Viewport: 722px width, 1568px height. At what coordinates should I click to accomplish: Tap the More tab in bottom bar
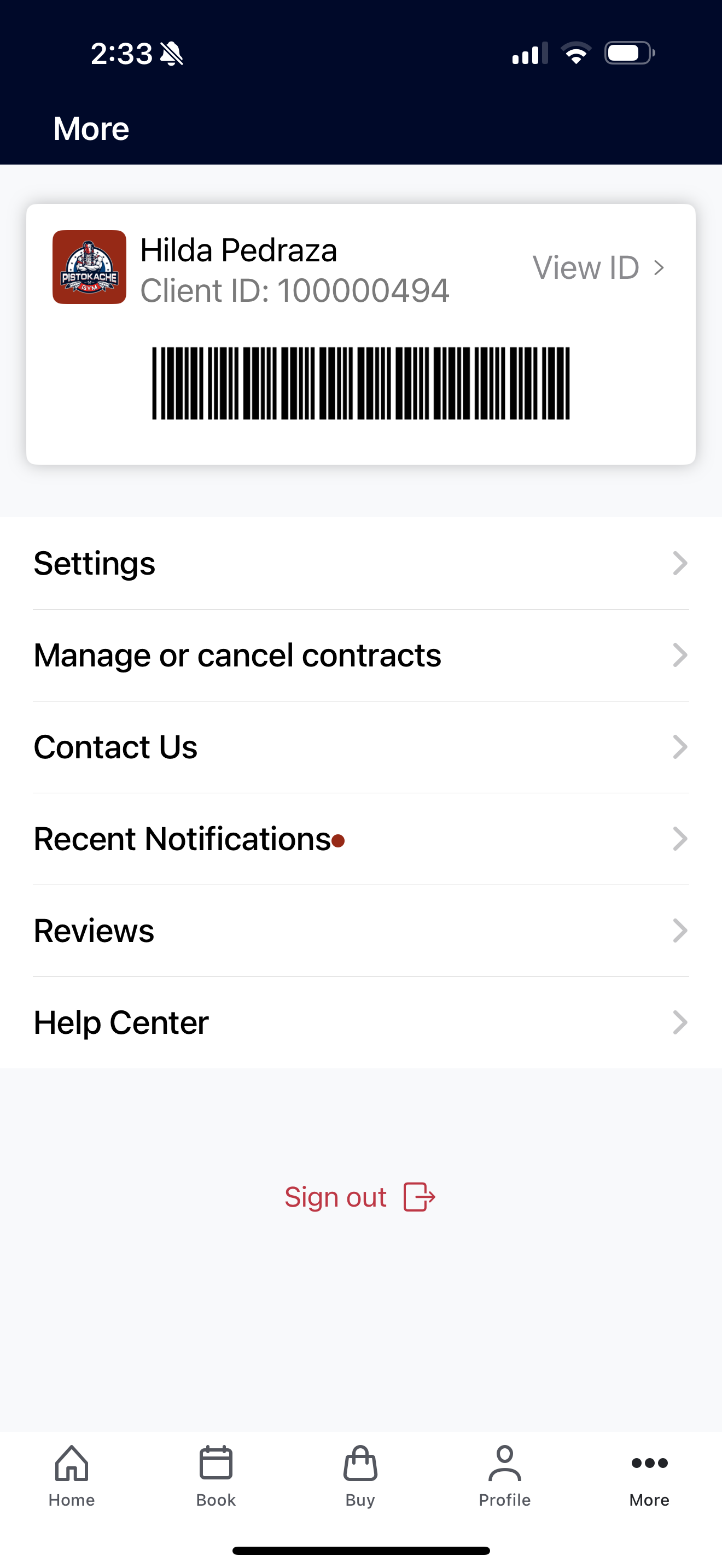coord(649,1476)
